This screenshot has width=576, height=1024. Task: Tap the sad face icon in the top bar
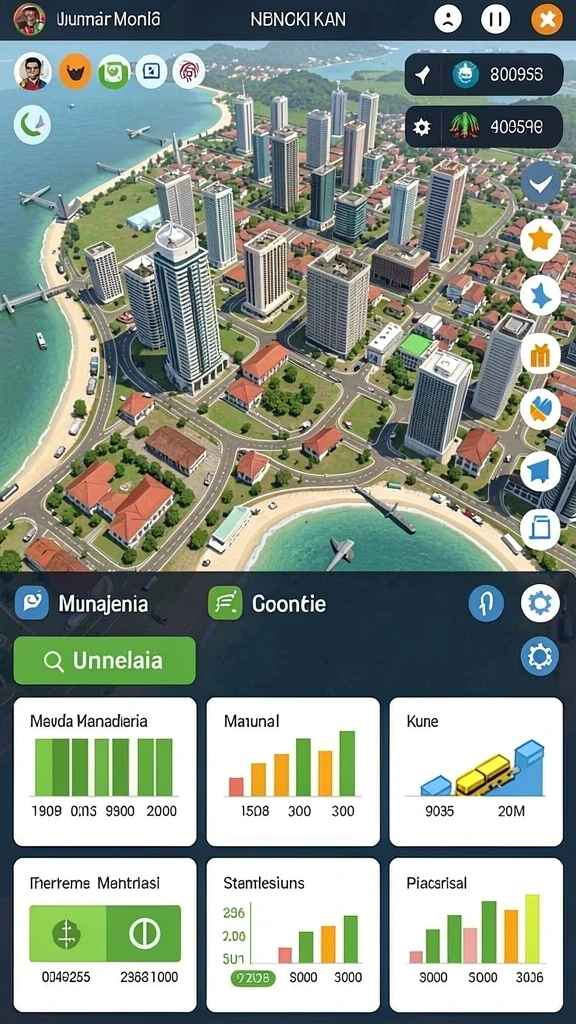coord(447,19)
